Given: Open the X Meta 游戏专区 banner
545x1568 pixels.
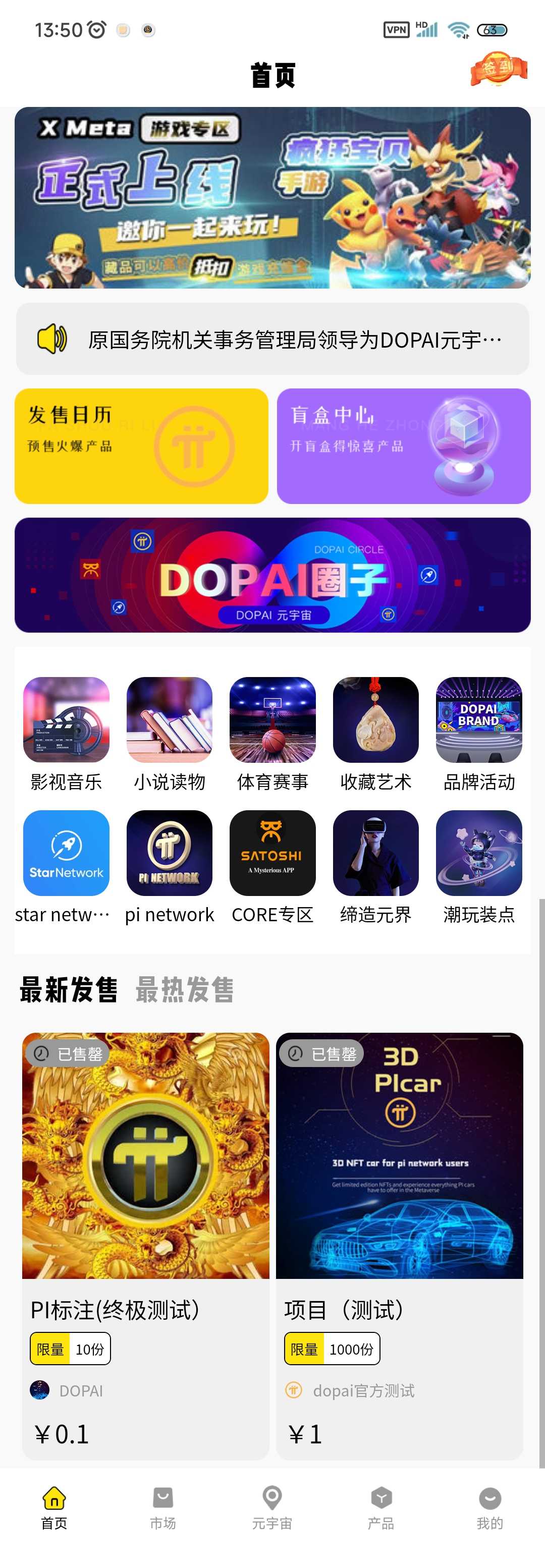Looking at the screenshot, I should tap(272, 198).
